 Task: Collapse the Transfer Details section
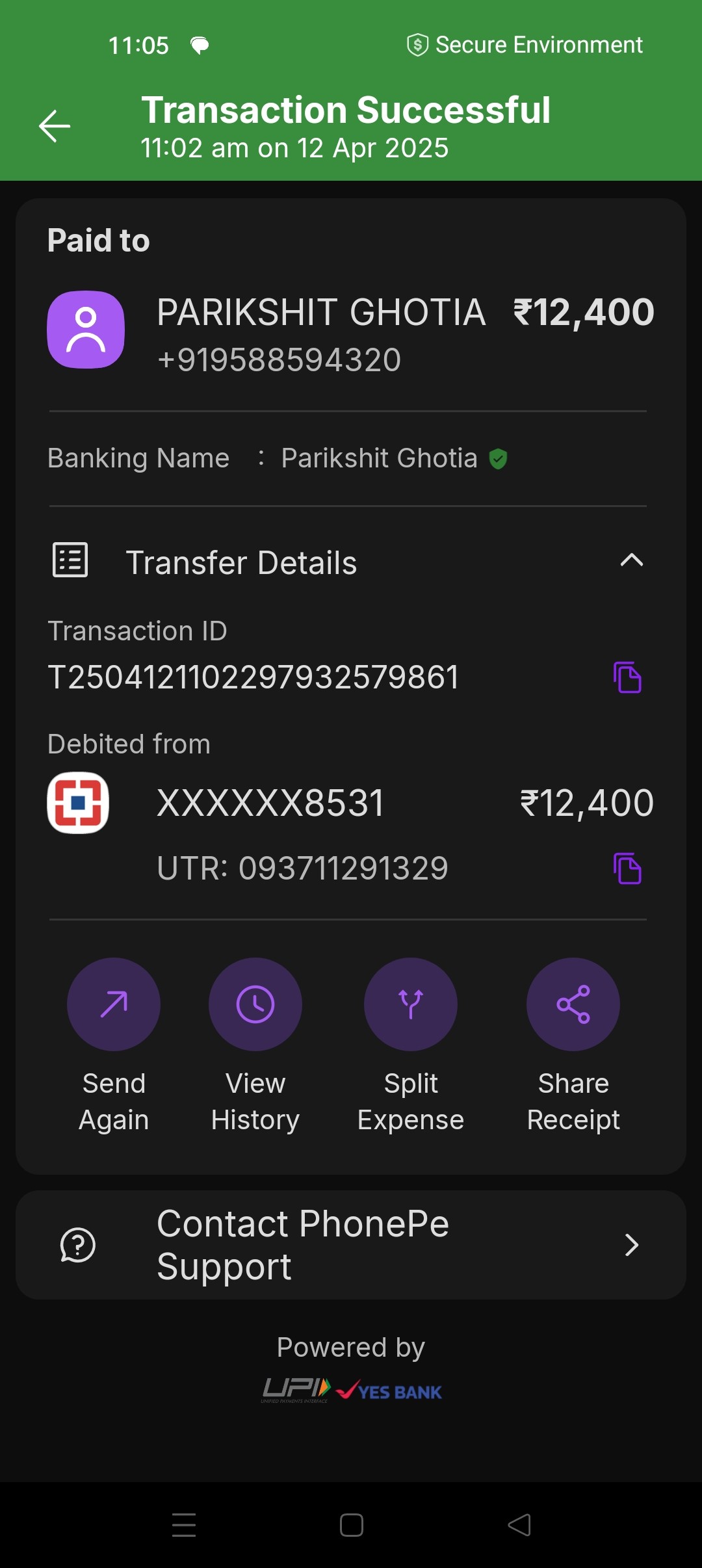pyautogui.click(x=631, y=560)
